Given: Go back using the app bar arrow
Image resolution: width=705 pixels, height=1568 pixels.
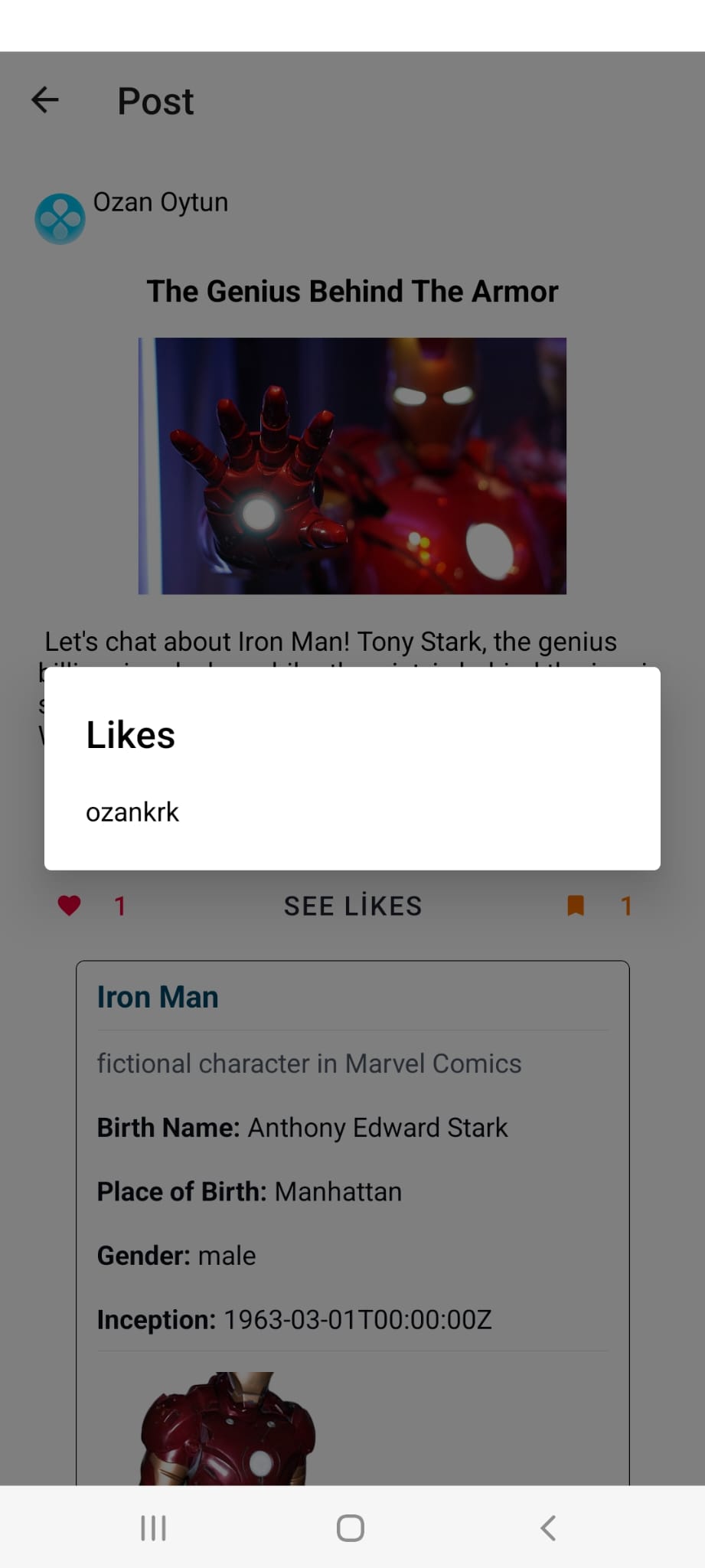Looking at the screenshot, I should pyautogui.click(x=45, y=100).
